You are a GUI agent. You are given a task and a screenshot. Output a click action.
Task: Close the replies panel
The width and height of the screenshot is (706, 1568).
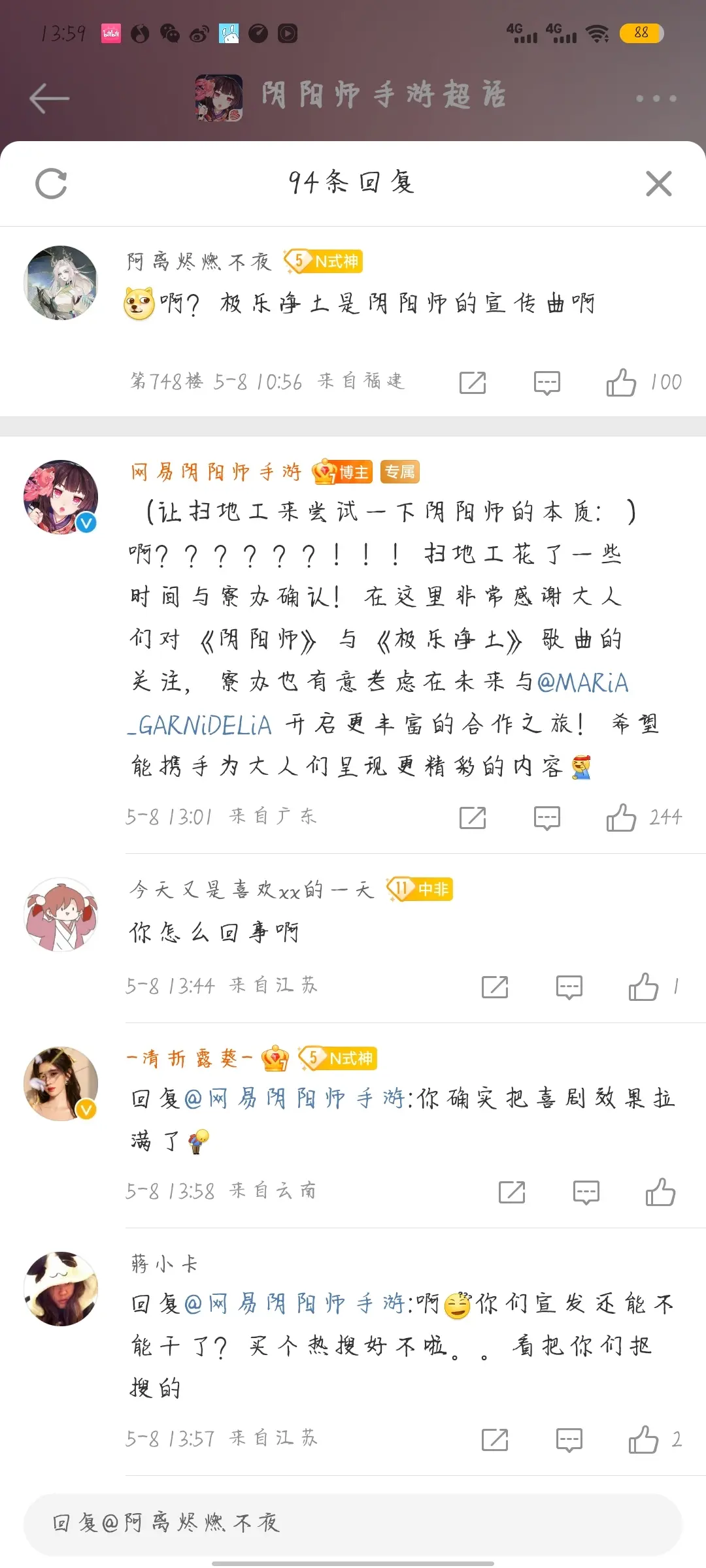point(658,184)
